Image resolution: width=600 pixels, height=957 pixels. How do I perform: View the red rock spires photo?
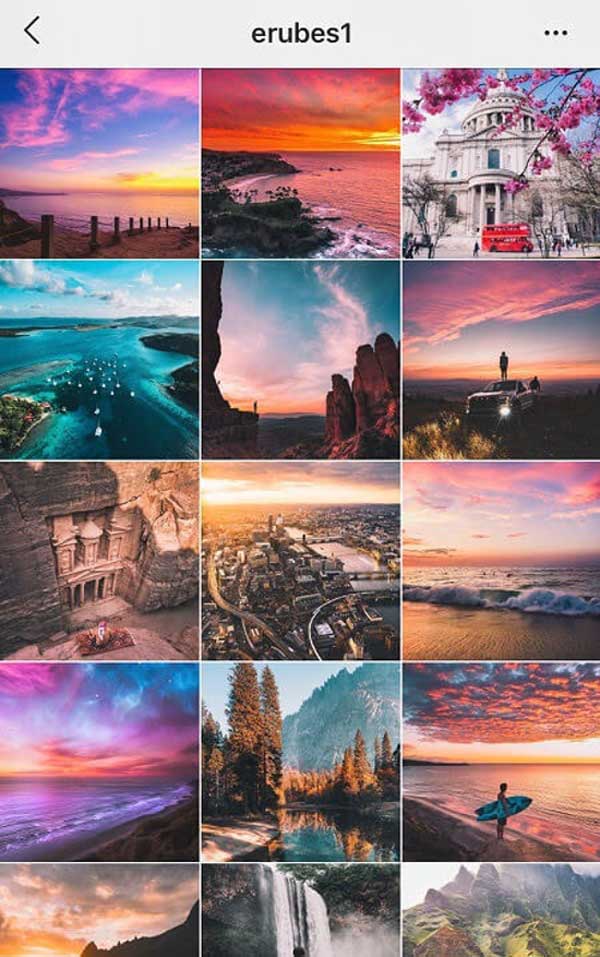pos(300,360)
